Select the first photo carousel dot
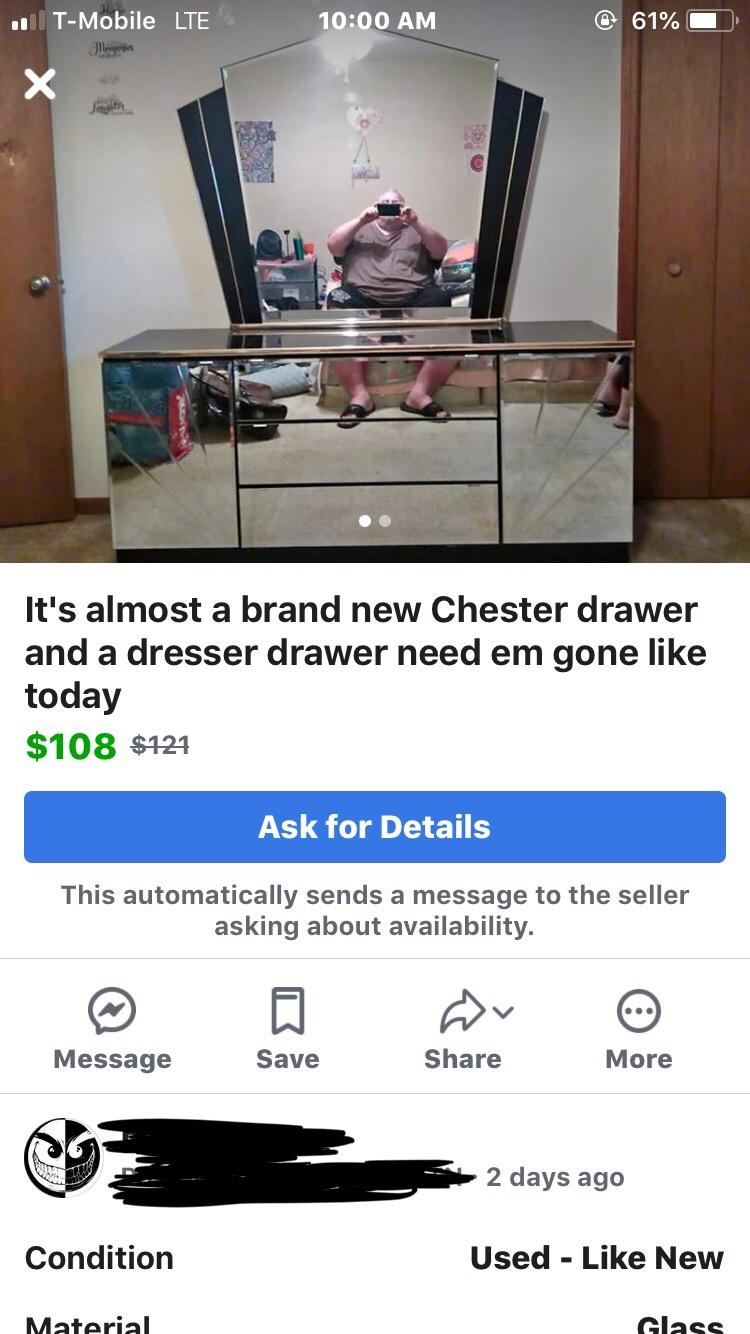Image resolution: width=750 pixels, height=1334 pixels. coord(365,521)
